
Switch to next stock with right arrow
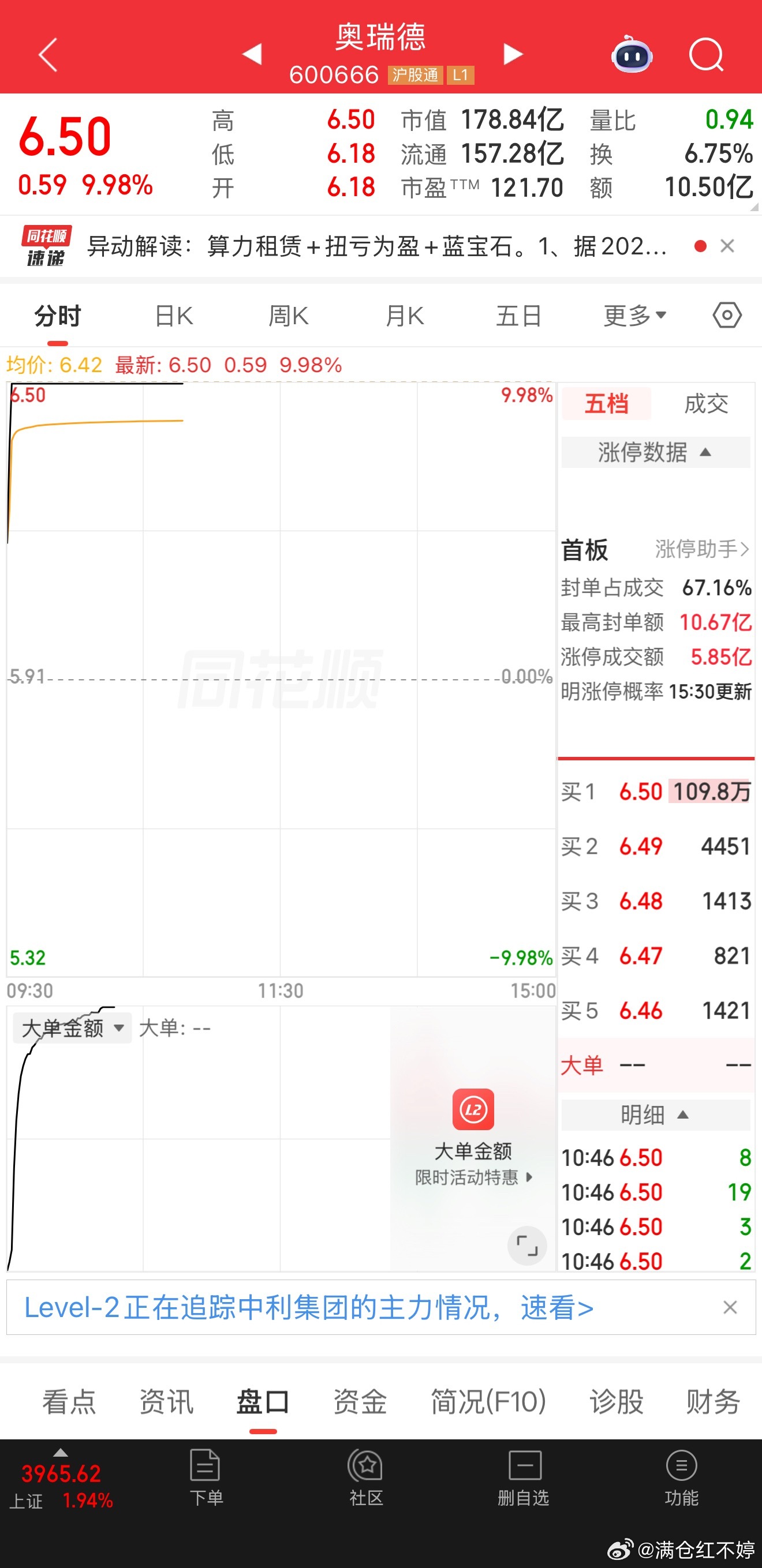pyautogui.click(x=513, y=54)
